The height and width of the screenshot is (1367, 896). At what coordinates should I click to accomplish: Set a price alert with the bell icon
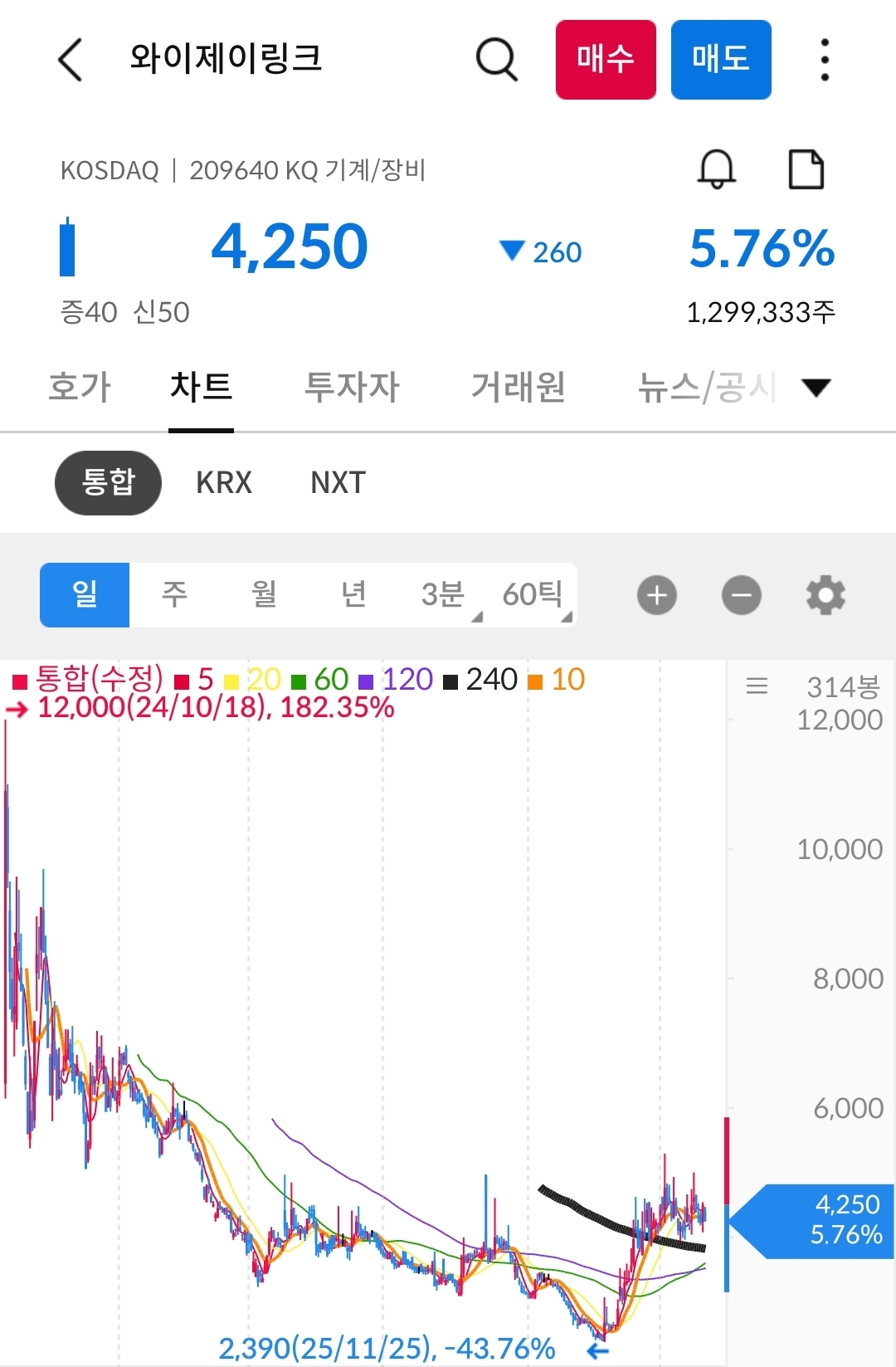(x=717, y=169)
